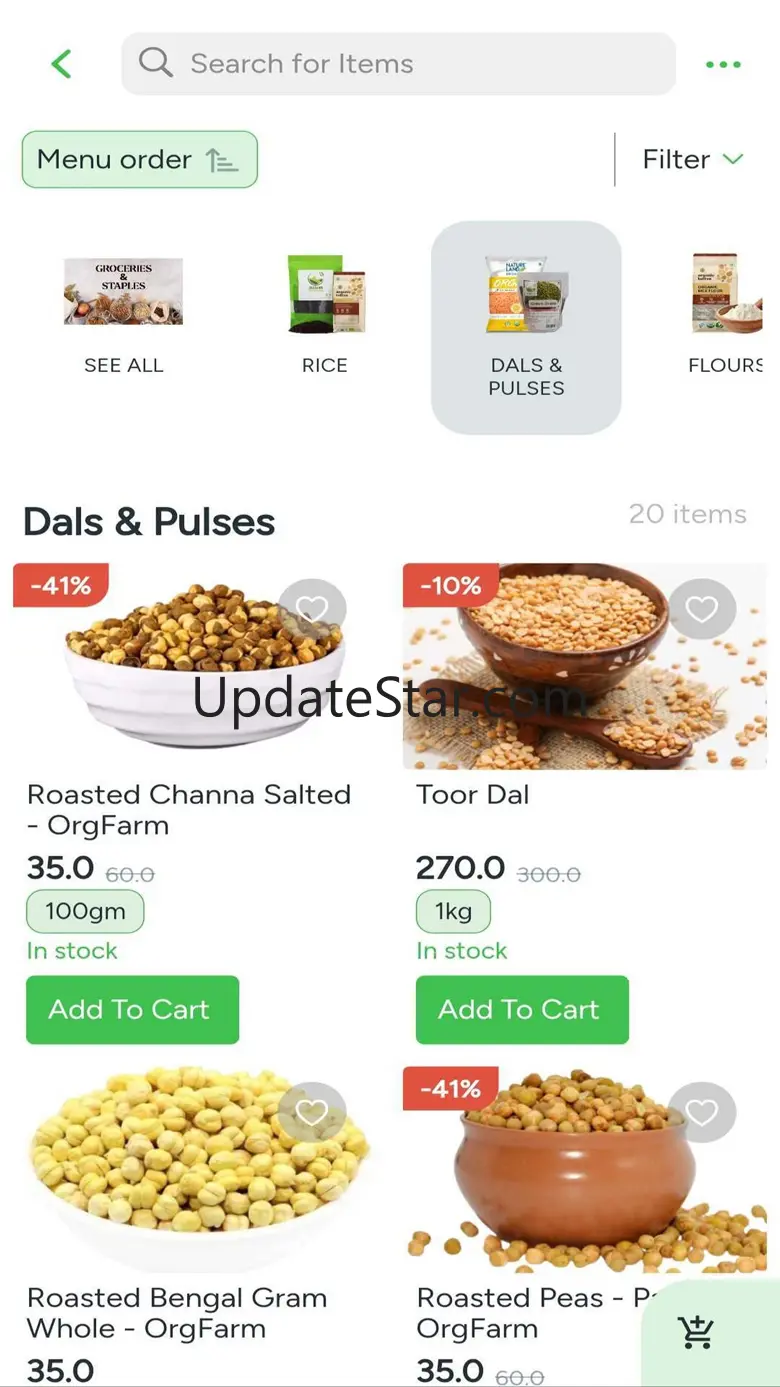View the Toor Dal product details
Viewport: 780px width, 1387px height.
(x=473, y=795)
